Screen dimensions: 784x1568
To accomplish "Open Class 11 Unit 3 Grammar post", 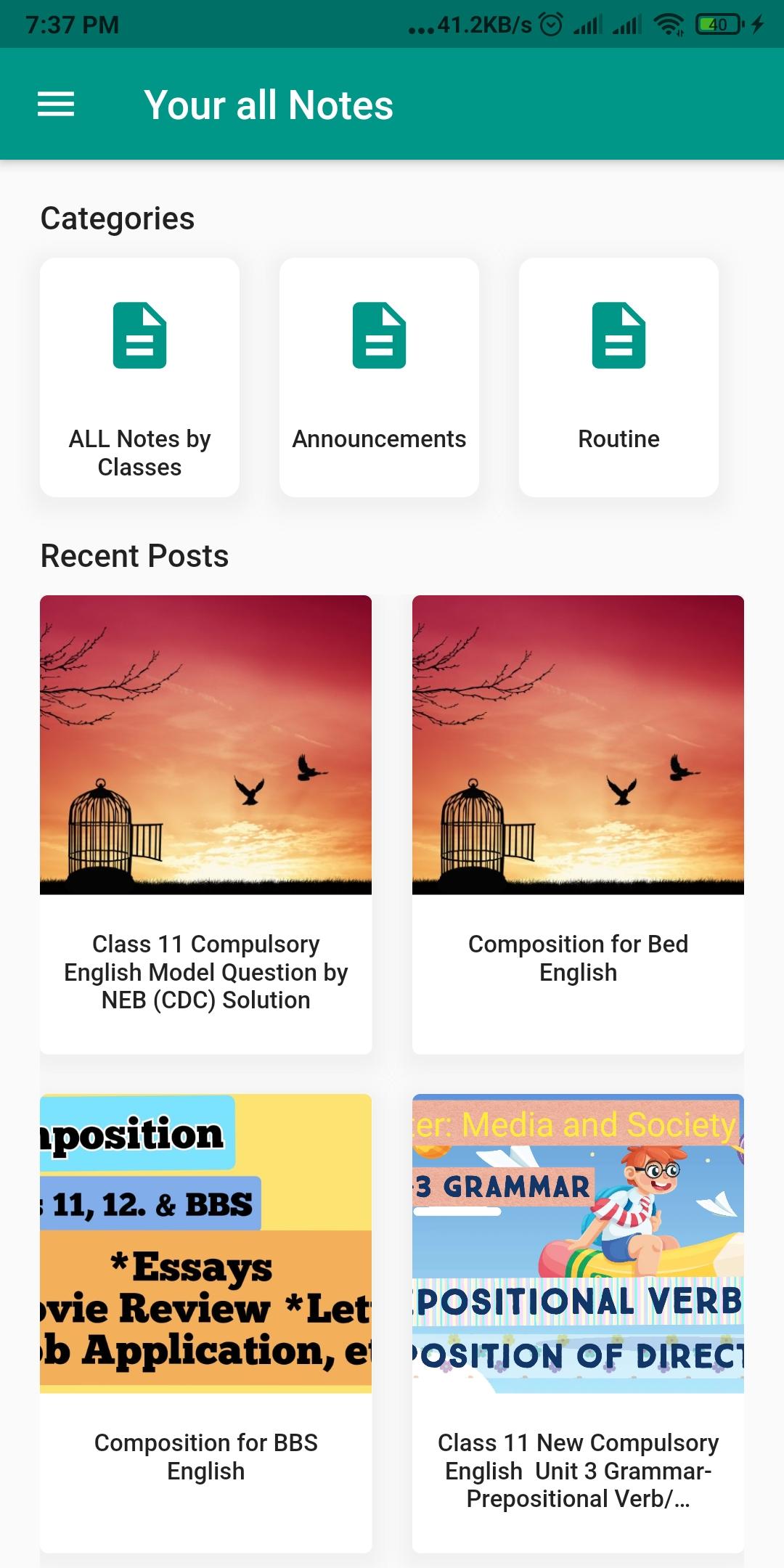I will (578, 1323).
